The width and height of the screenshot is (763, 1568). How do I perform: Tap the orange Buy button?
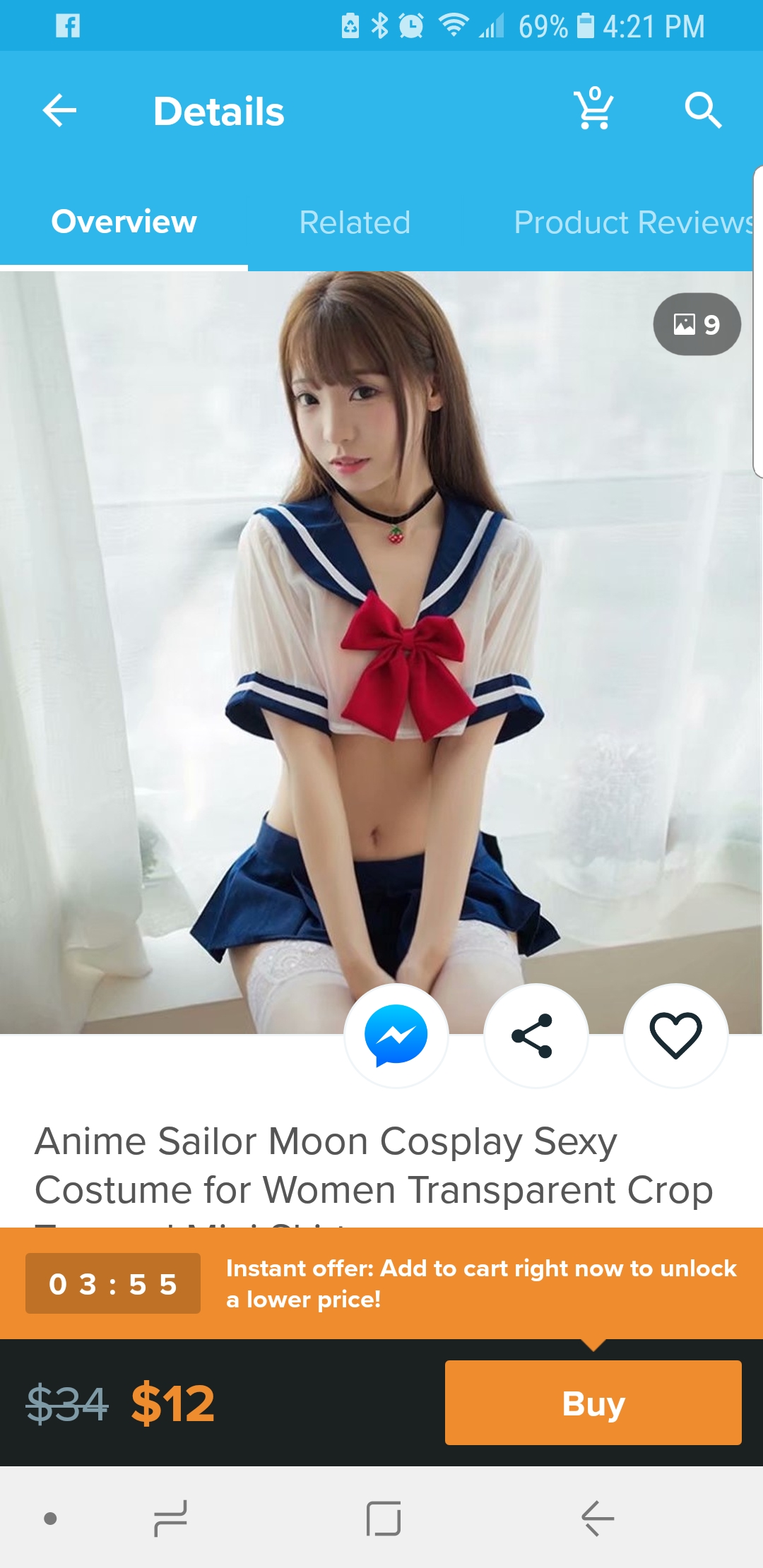click(x=593, y=1403)
